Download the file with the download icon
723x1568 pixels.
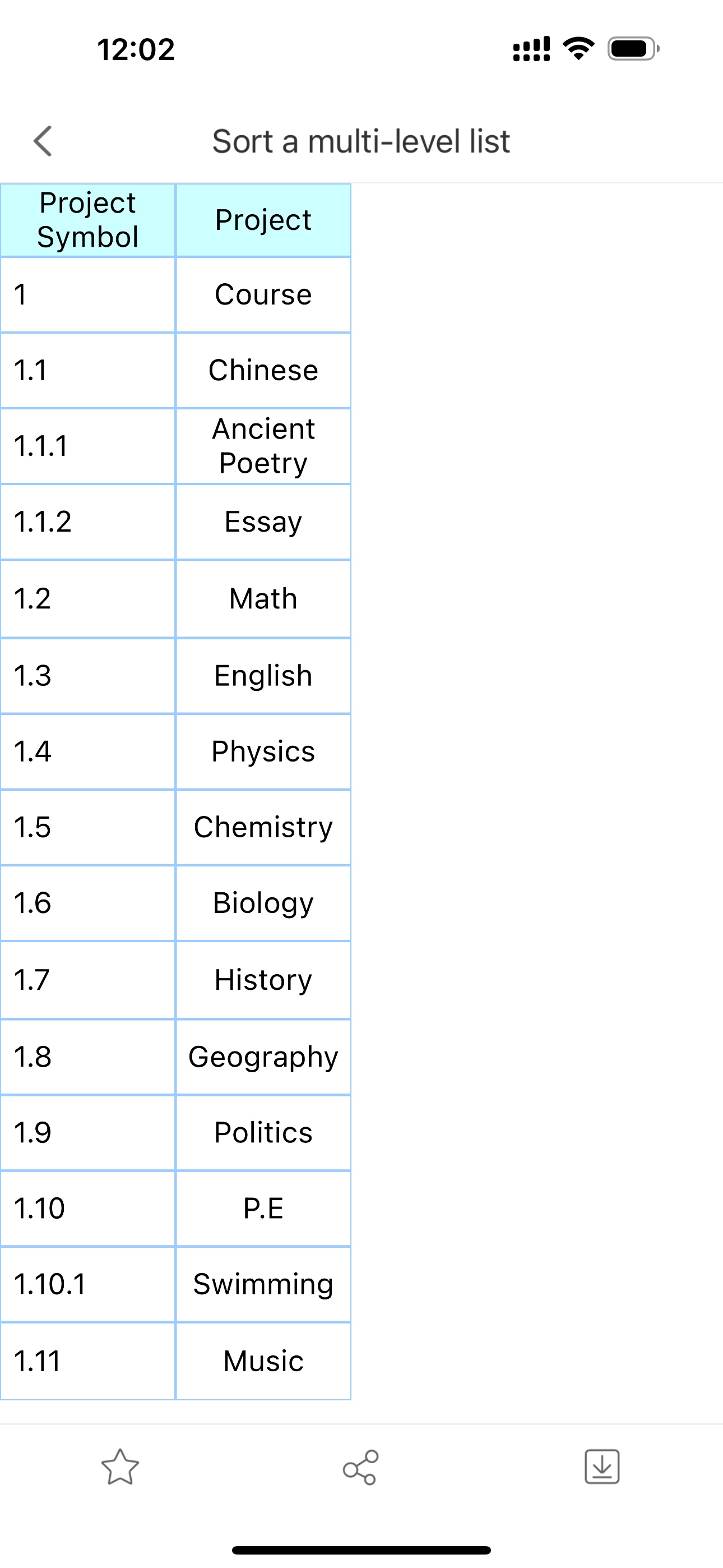pos(601,1467)
